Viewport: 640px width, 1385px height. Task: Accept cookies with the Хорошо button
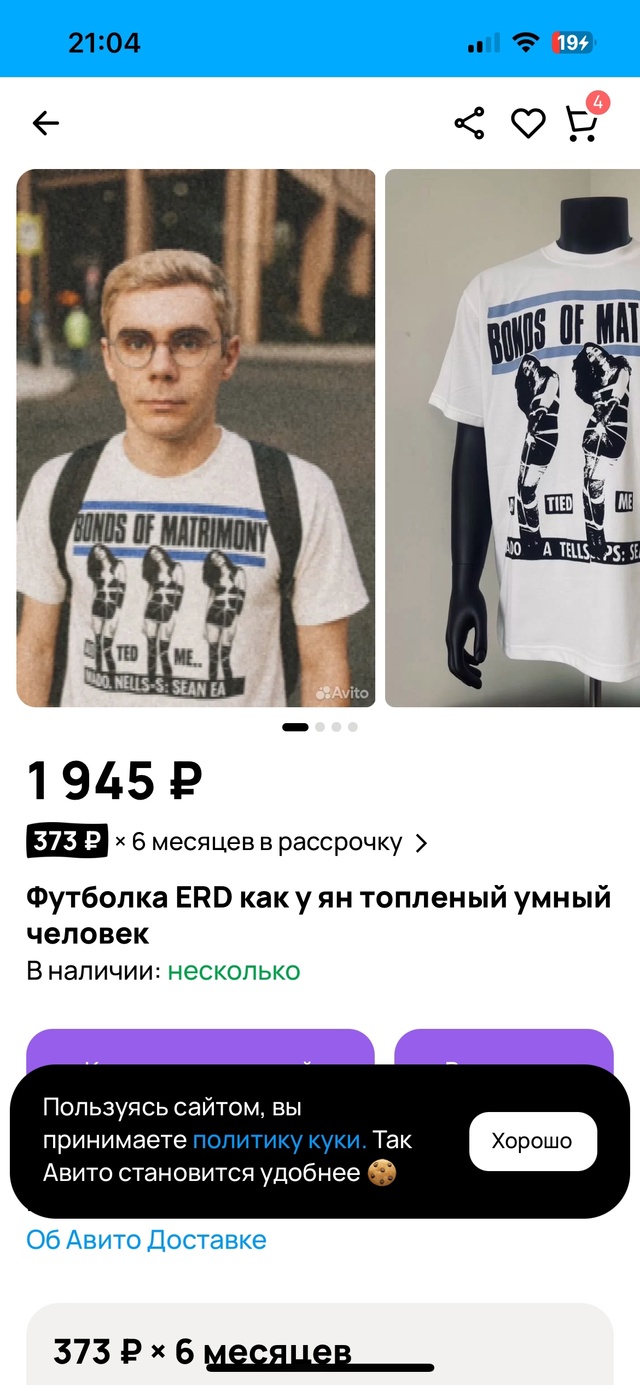click(x=532, y=1141)
